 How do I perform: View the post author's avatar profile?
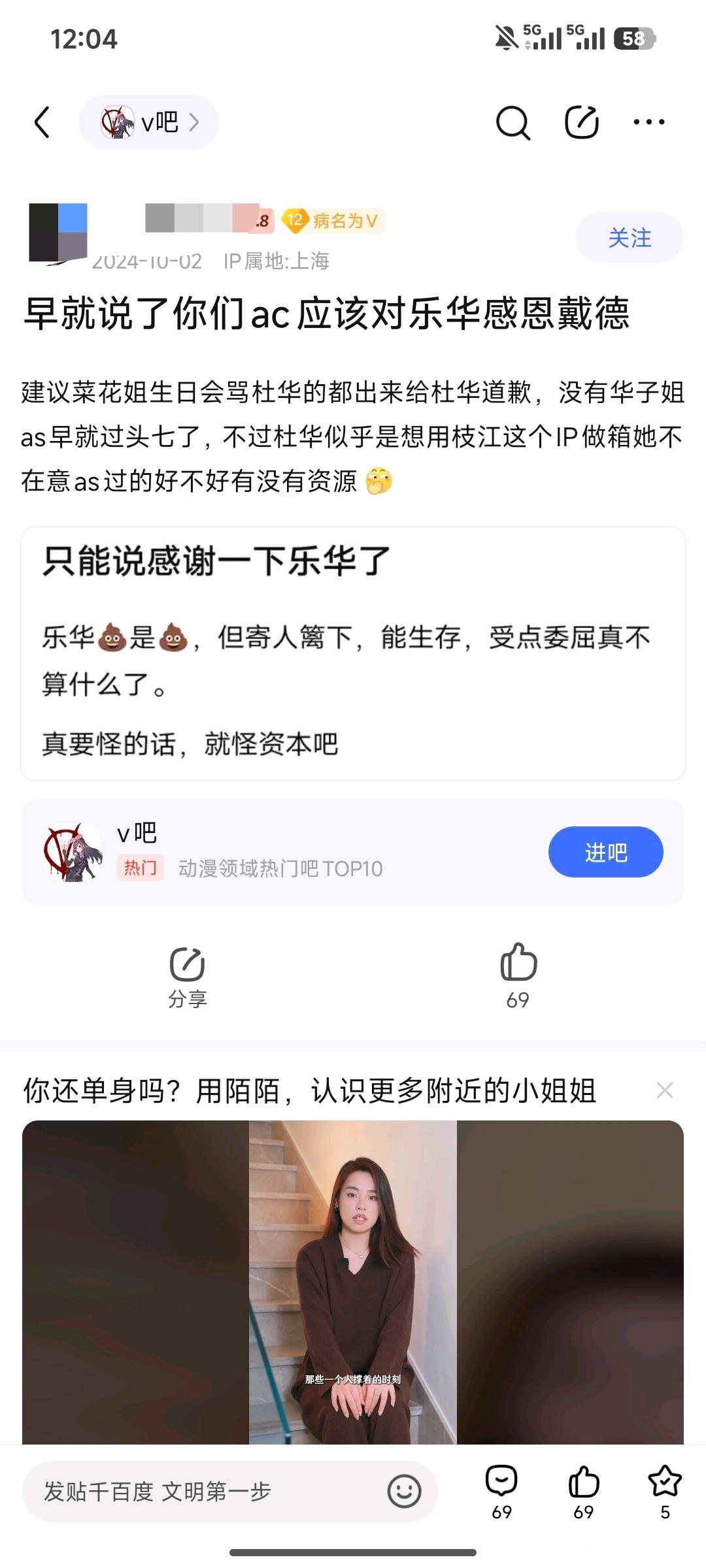[x=58, y=233]
